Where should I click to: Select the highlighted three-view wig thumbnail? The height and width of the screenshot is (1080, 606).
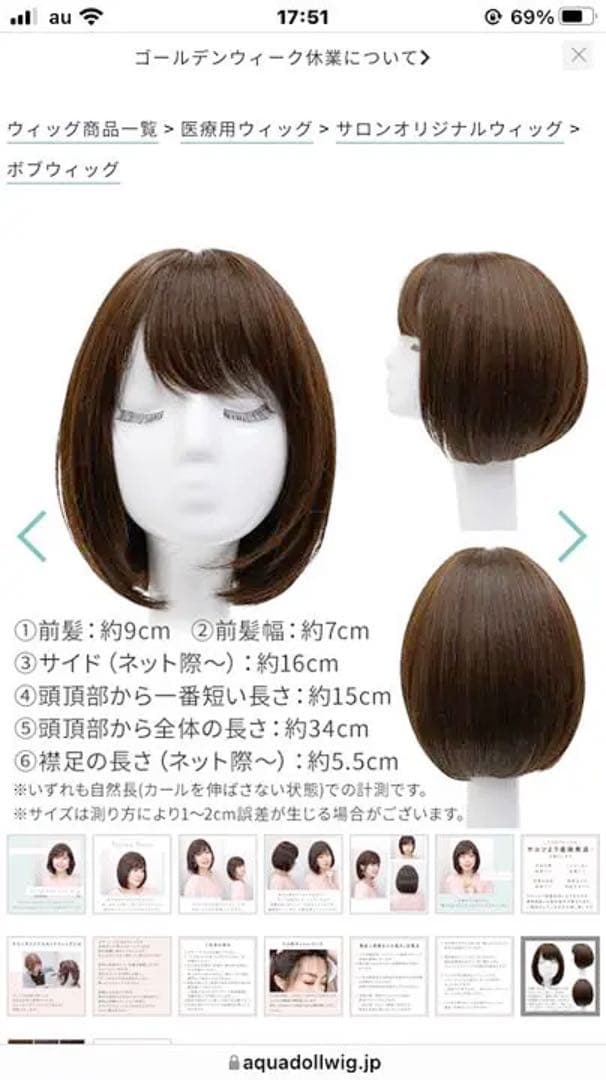pos(560,975)
